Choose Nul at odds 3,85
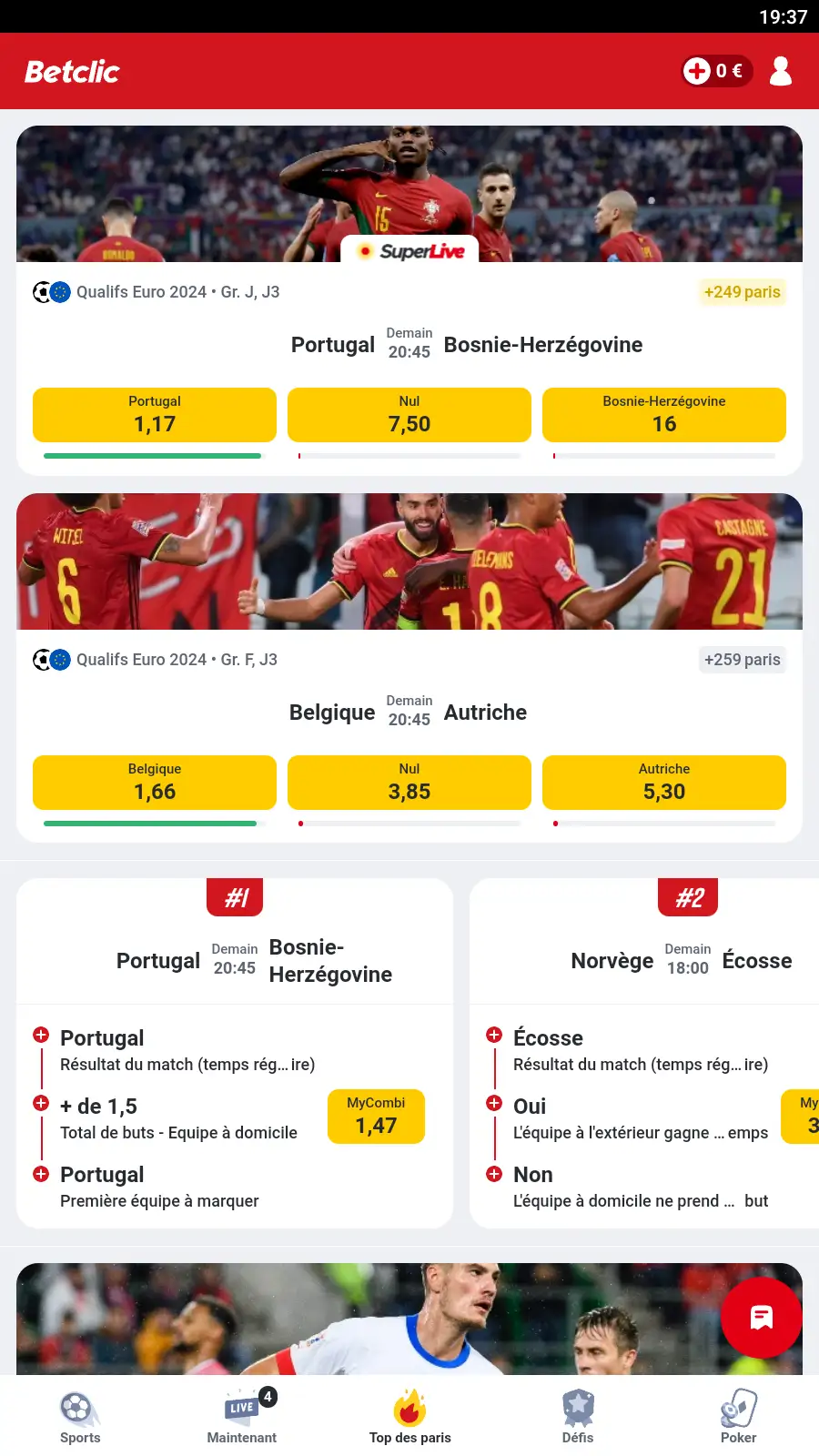Viewport: 819px width, 1456px height. tap(409, 783)
